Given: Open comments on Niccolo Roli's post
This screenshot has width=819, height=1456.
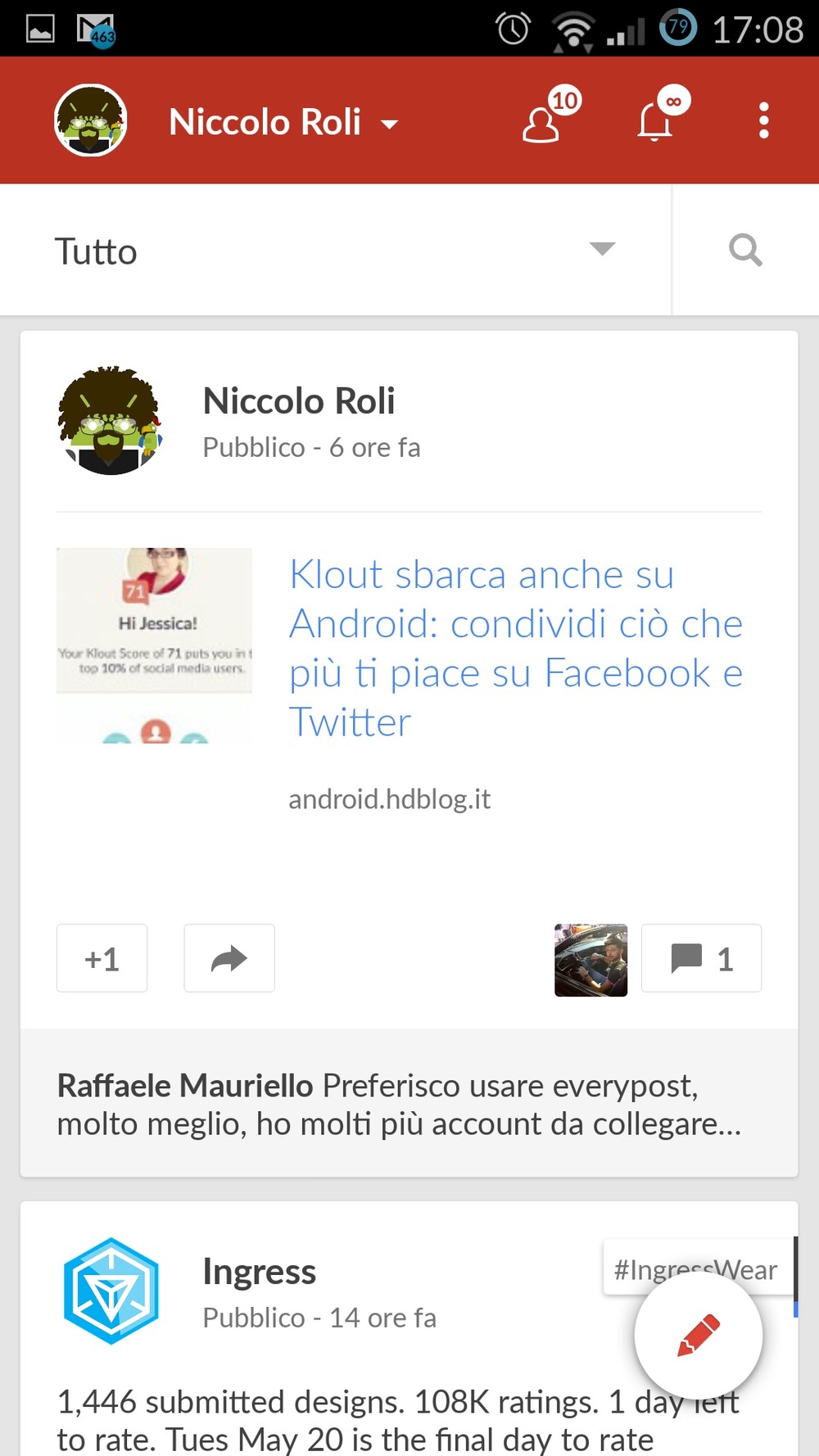Looking at the screenshot, I should (701, 958).
